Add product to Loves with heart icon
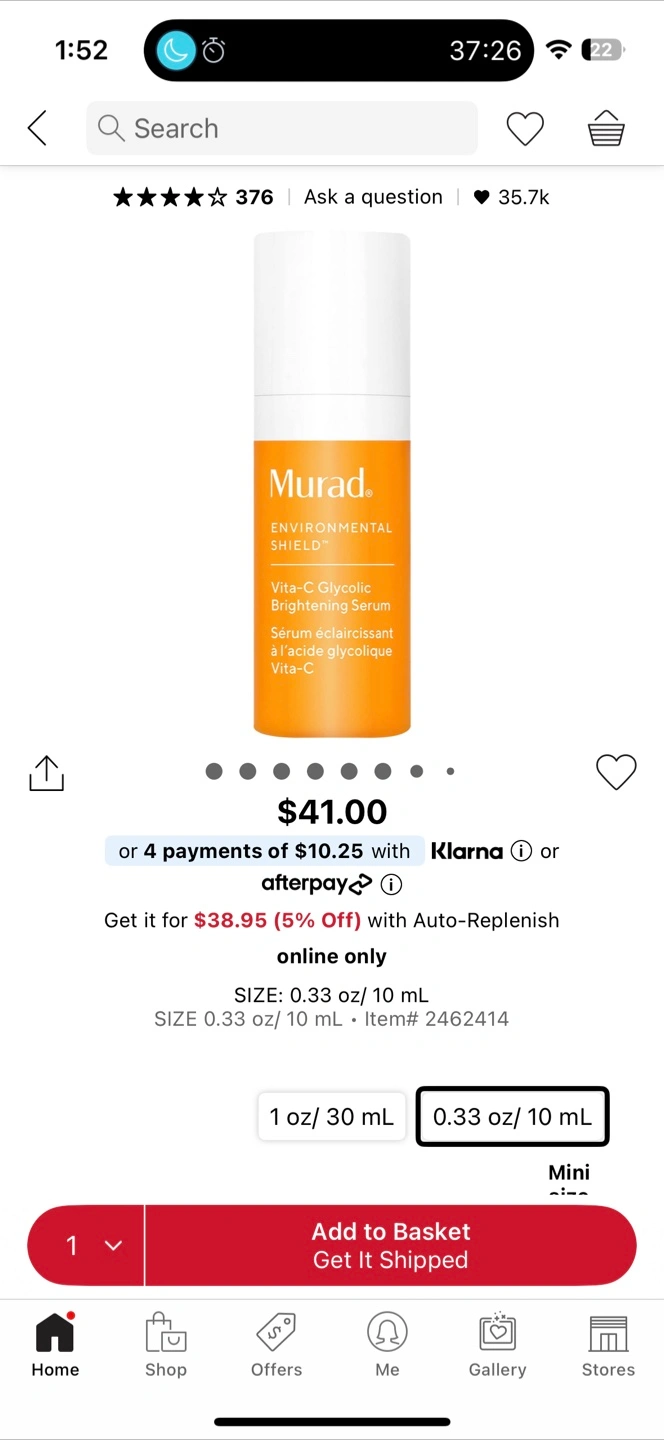The image size is (664, 1440). (x=616, y=772)
